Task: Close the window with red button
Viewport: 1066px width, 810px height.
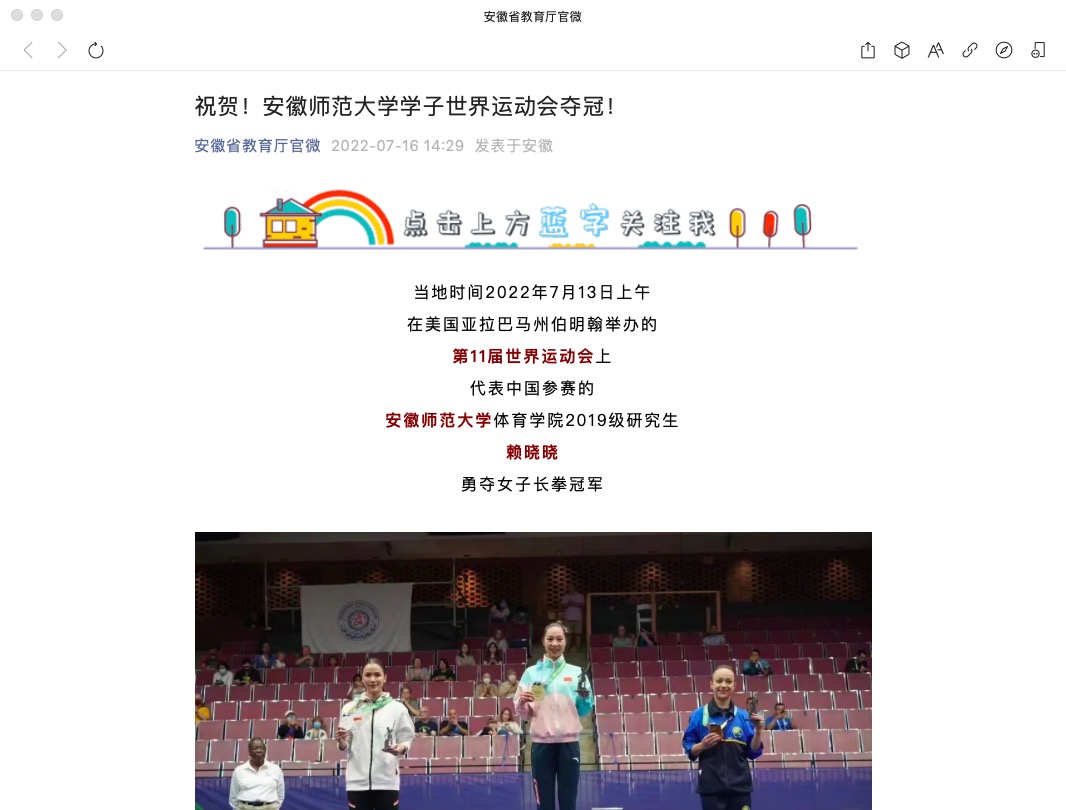Action: tap(17, 15)
